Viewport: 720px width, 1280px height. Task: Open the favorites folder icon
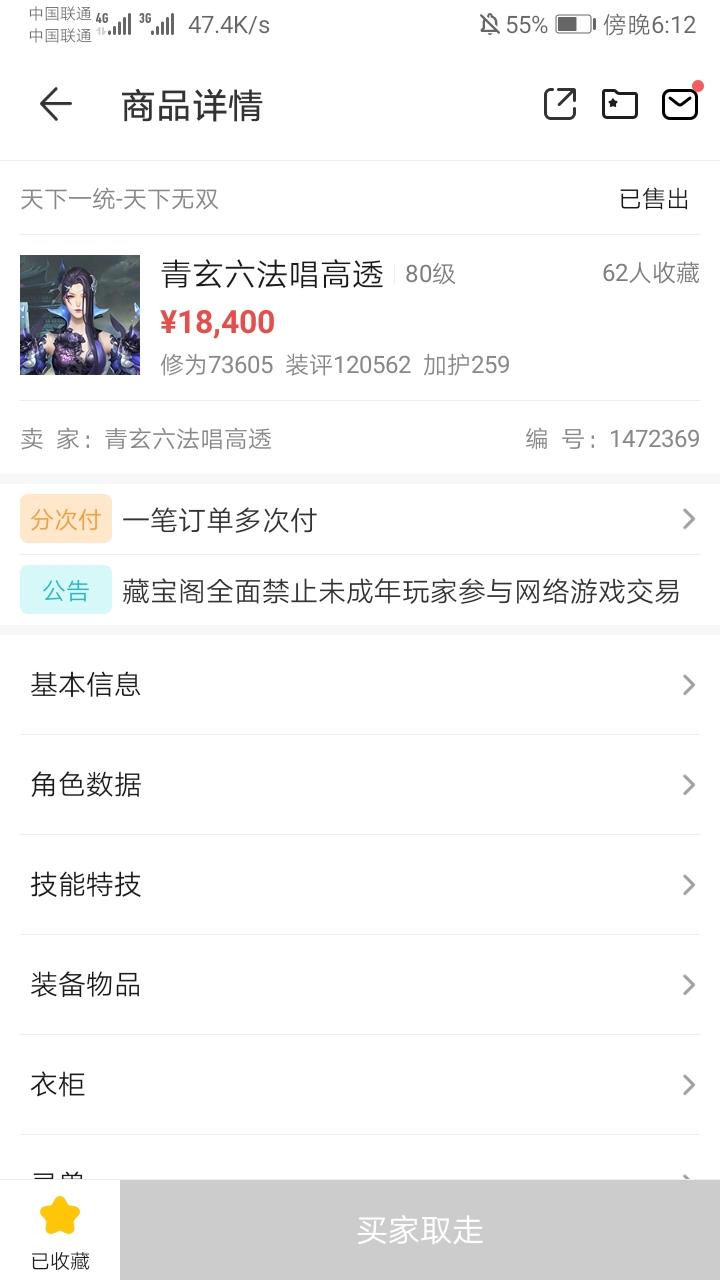coord(620,104)
